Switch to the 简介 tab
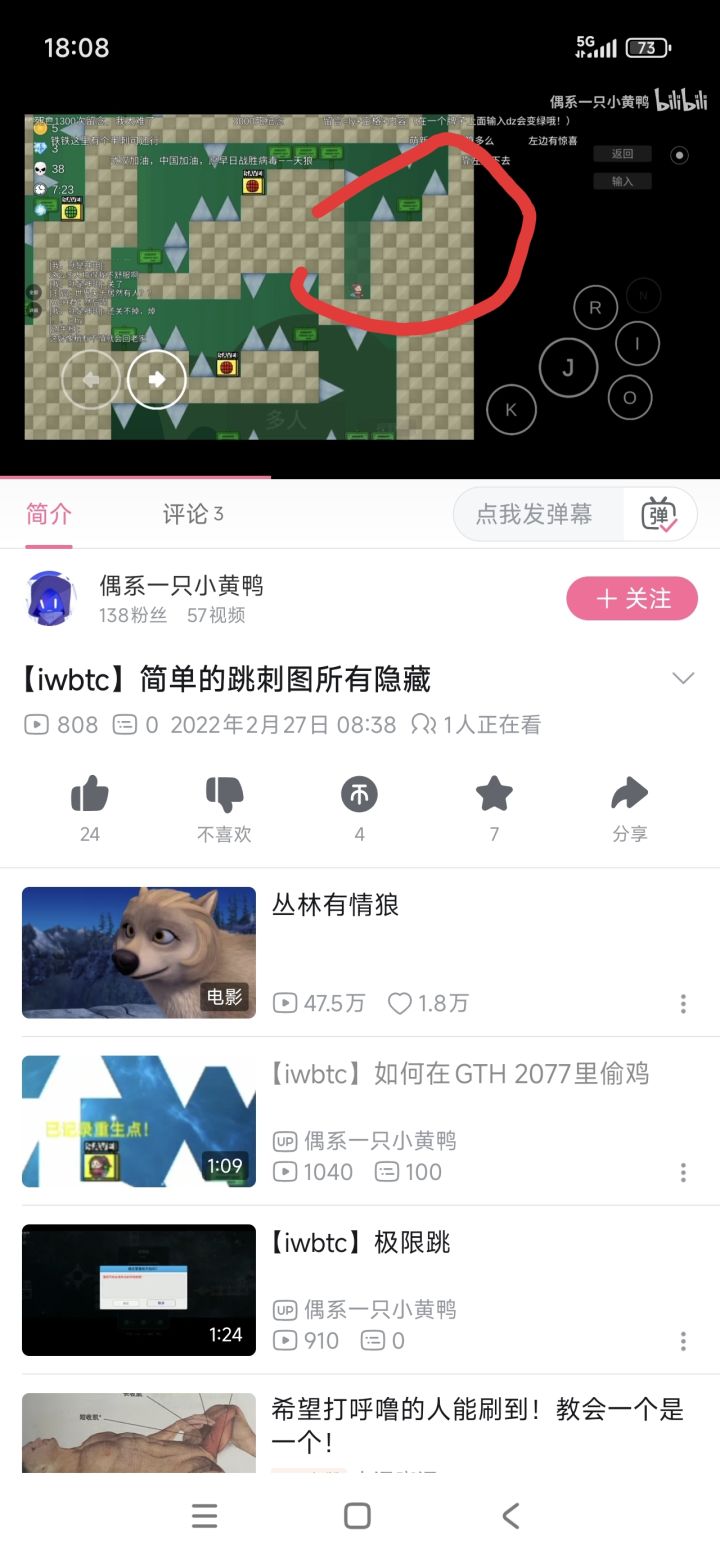 48,513
